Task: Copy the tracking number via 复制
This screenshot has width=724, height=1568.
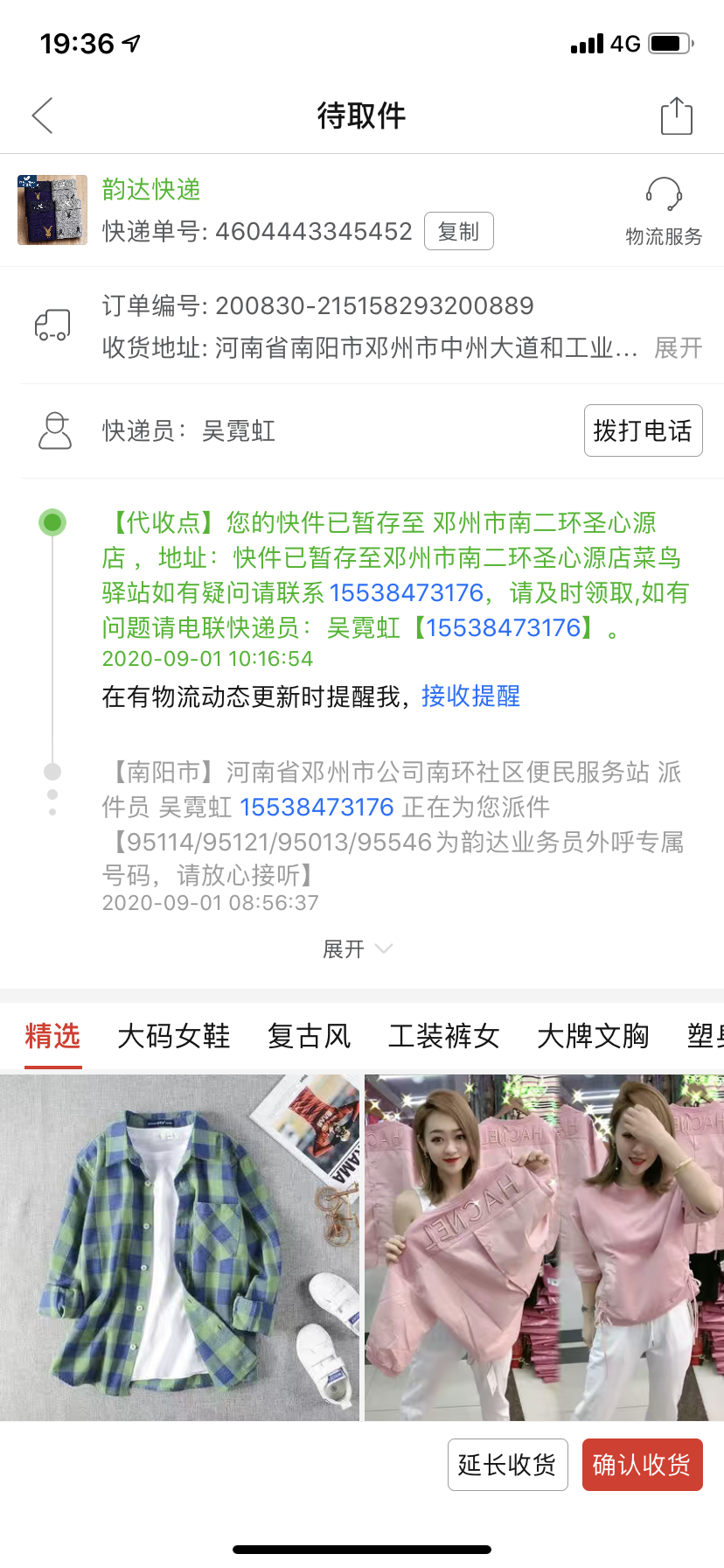Action: click(x=458, y=231)
